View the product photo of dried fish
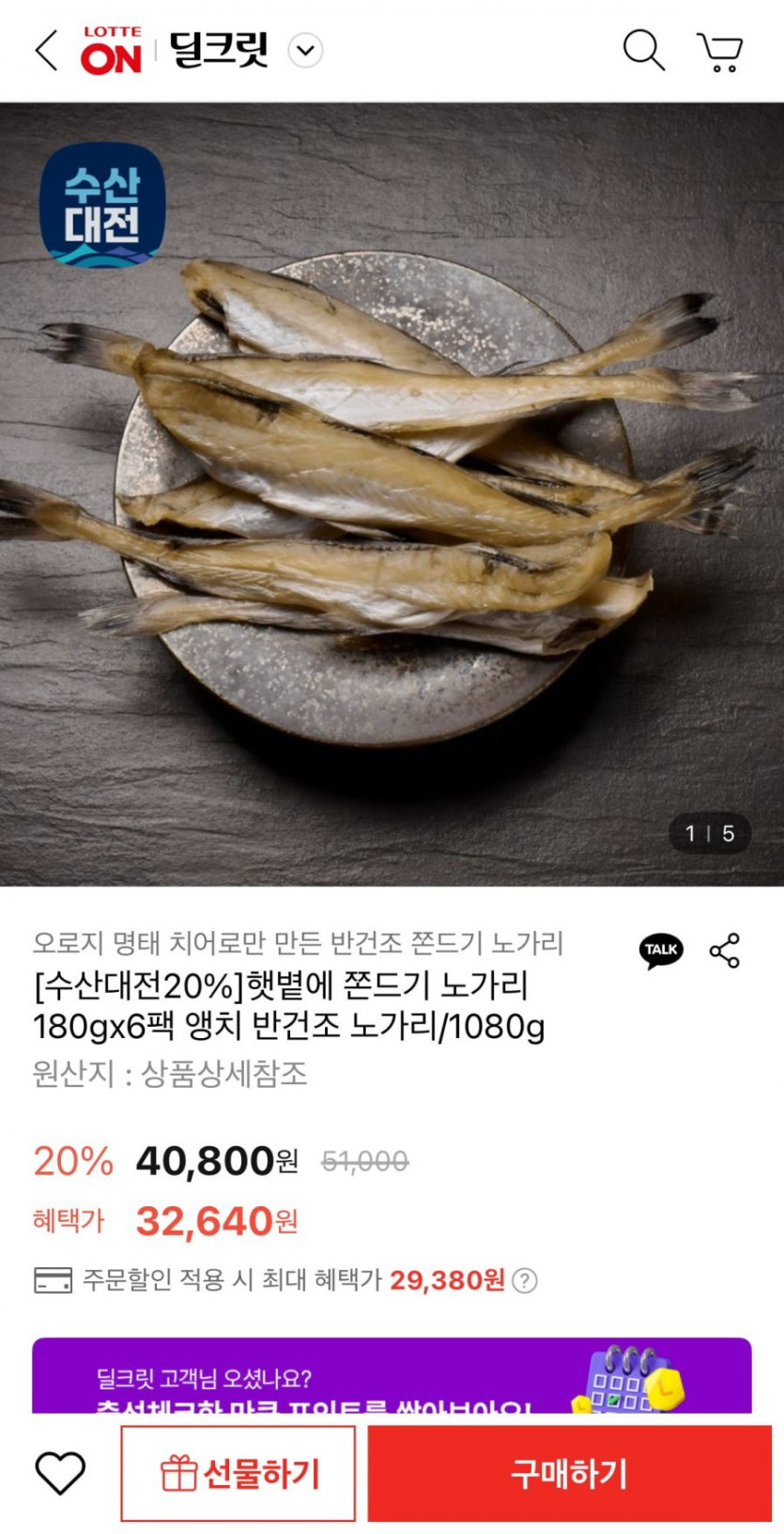The image size is (784, 1534). pyautogui.click(x=392, y=493)
